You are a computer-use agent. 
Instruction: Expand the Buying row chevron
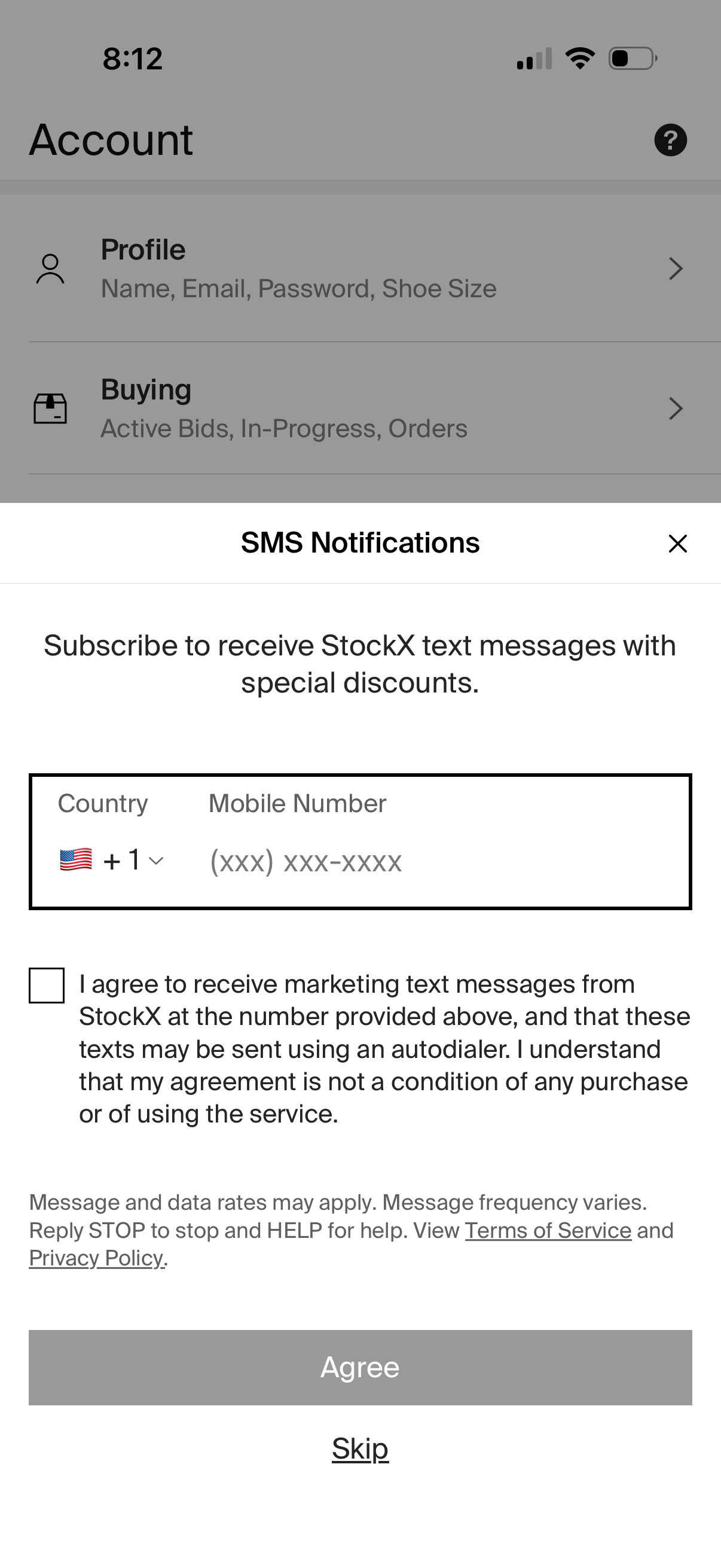click(x=676, y=408)
